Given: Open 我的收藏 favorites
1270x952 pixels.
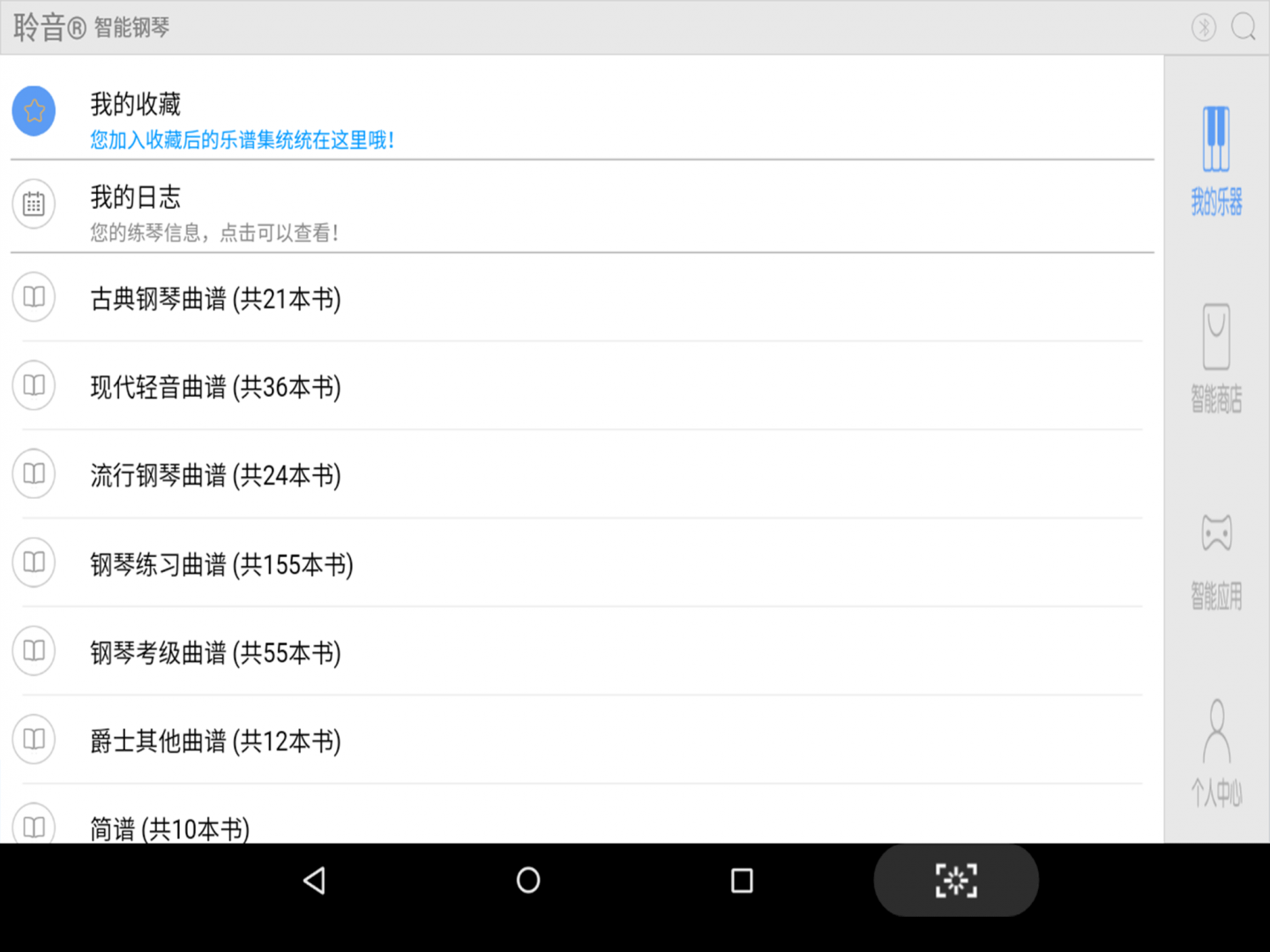Looking at the screenshot, I should 582,112.
